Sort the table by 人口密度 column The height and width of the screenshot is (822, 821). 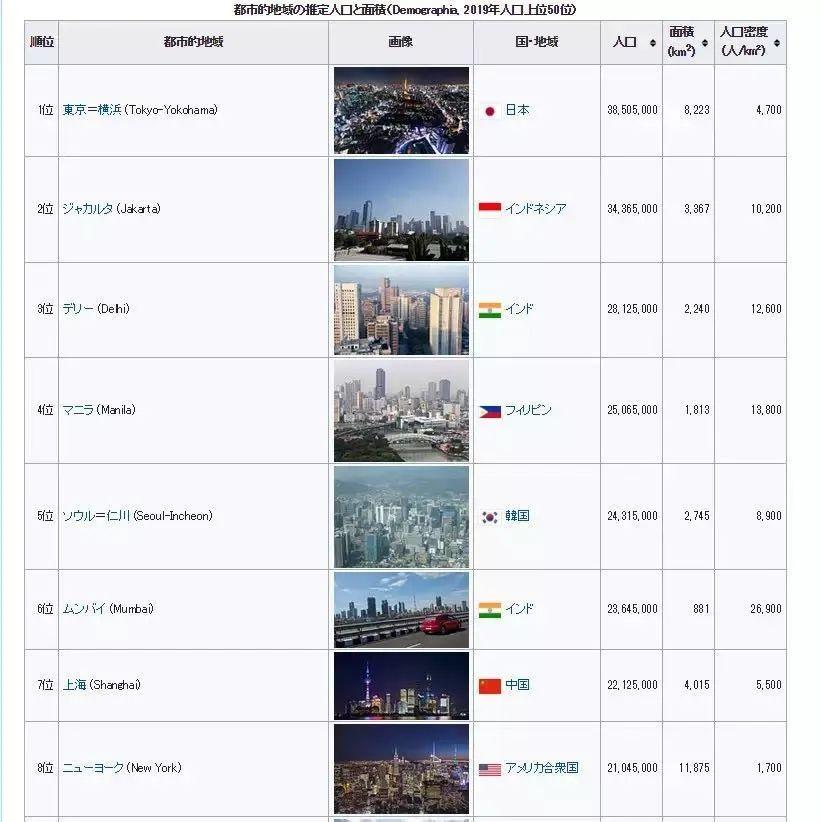tap(776, 43)
